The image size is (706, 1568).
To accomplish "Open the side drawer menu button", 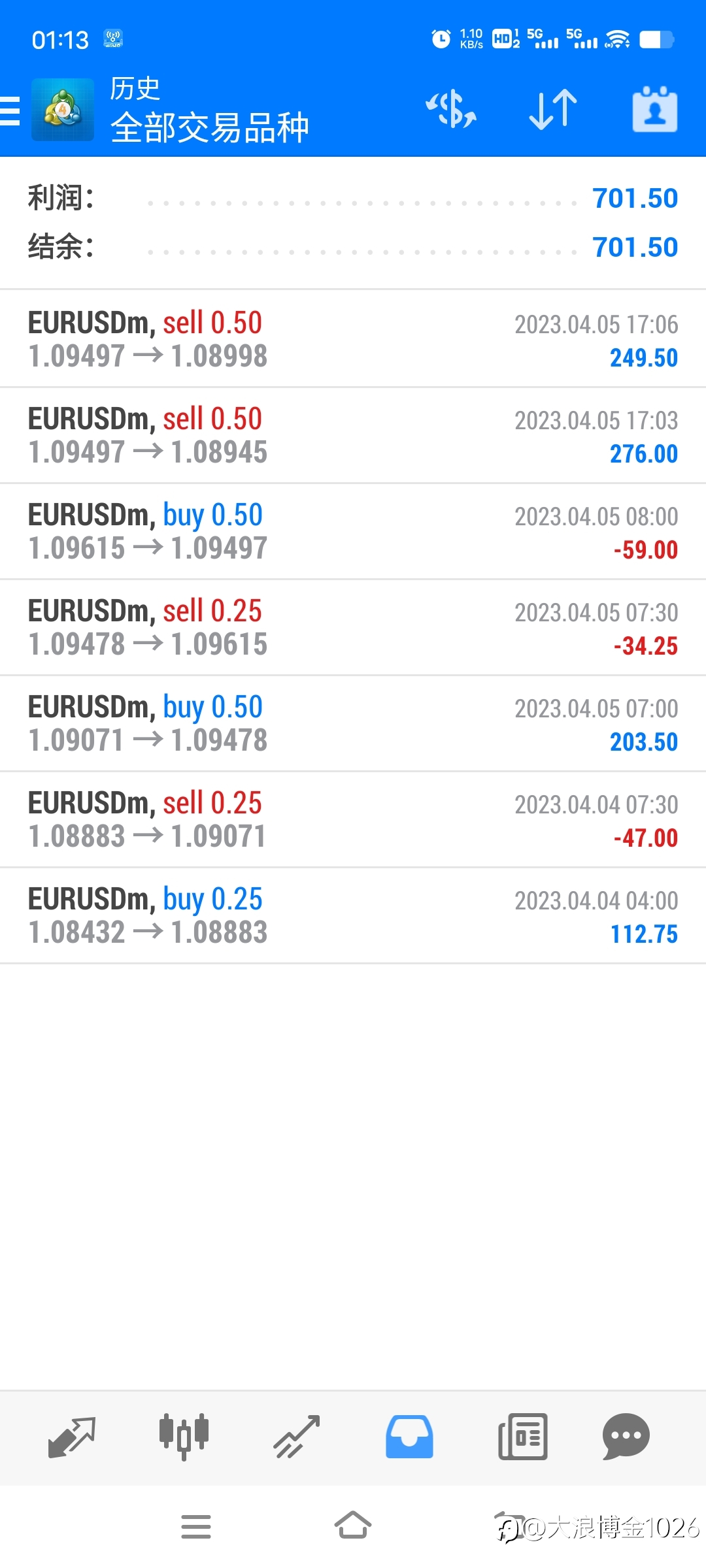I will [x=10, y=110].
